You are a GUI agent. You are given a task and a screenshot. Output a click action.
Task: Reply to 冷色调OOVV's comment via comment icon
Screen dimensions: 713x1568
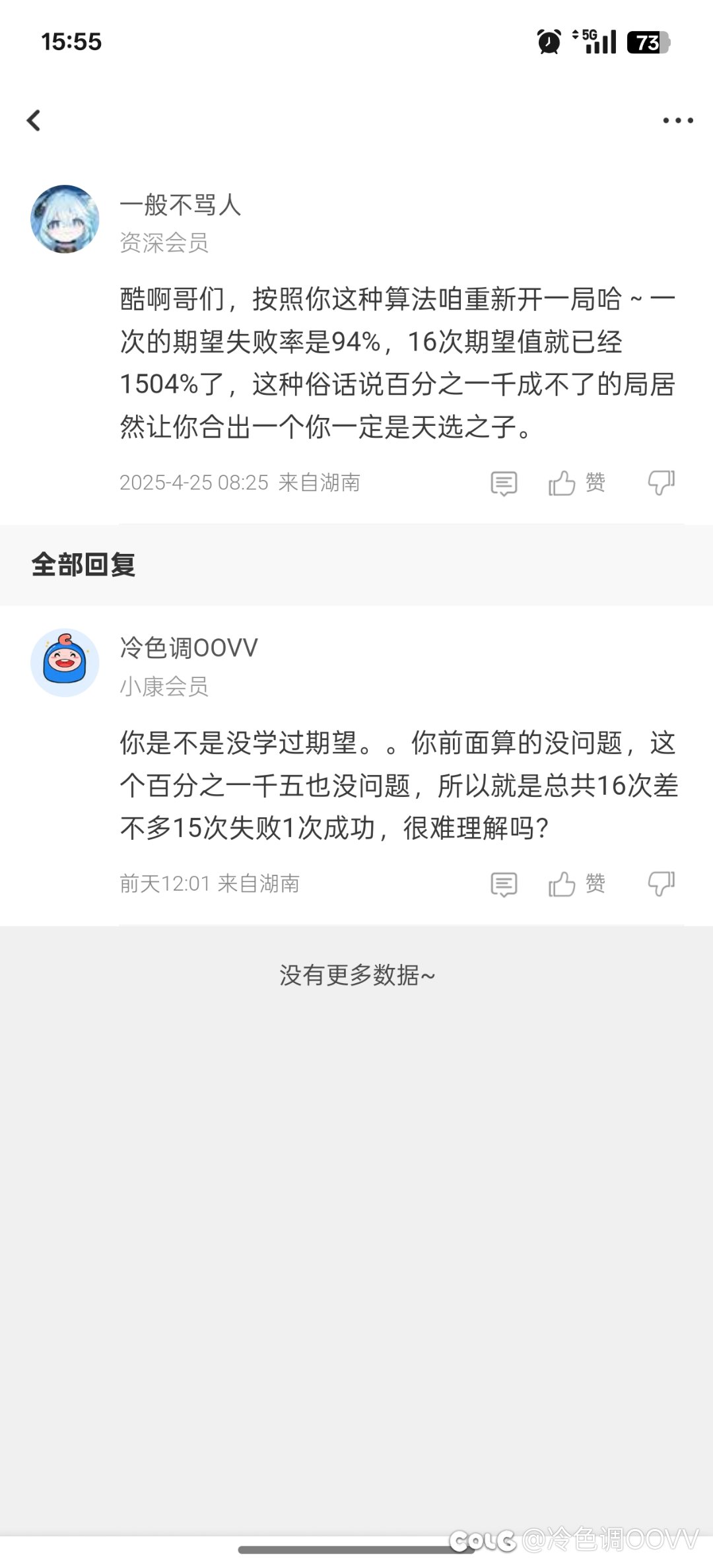(x=504, y=884)
